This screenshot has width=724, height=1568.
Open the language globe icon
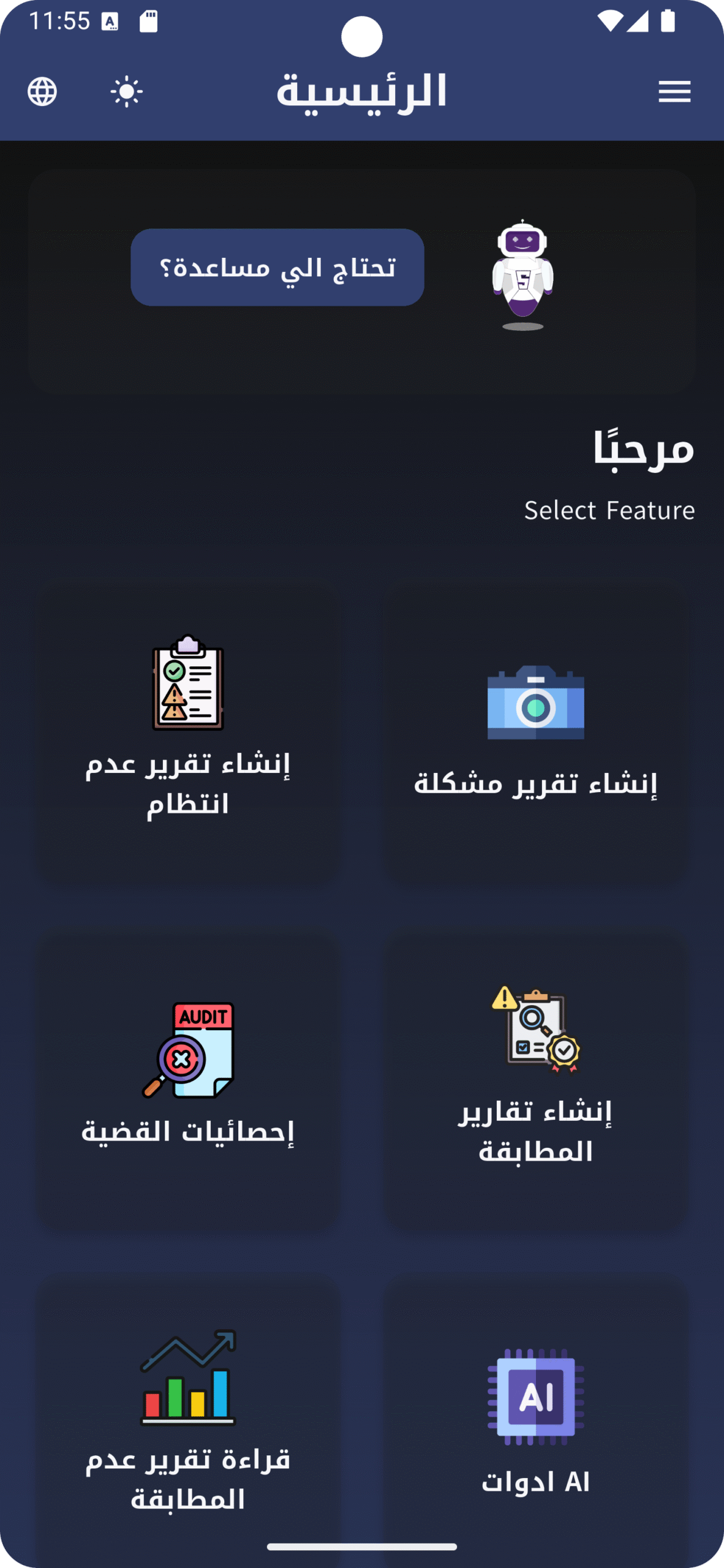(x=42, y=92)
